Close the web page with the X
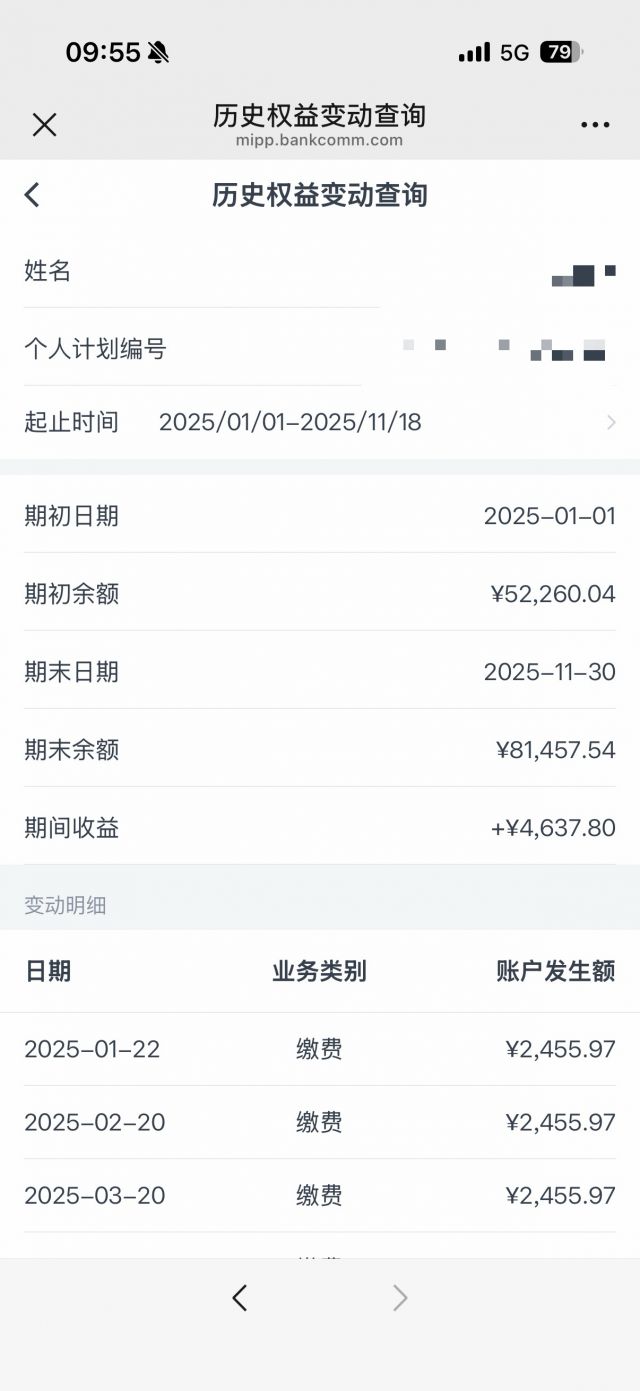Image resolution: width=640 pixels, height=1391 pixels. tap(44, 124)
